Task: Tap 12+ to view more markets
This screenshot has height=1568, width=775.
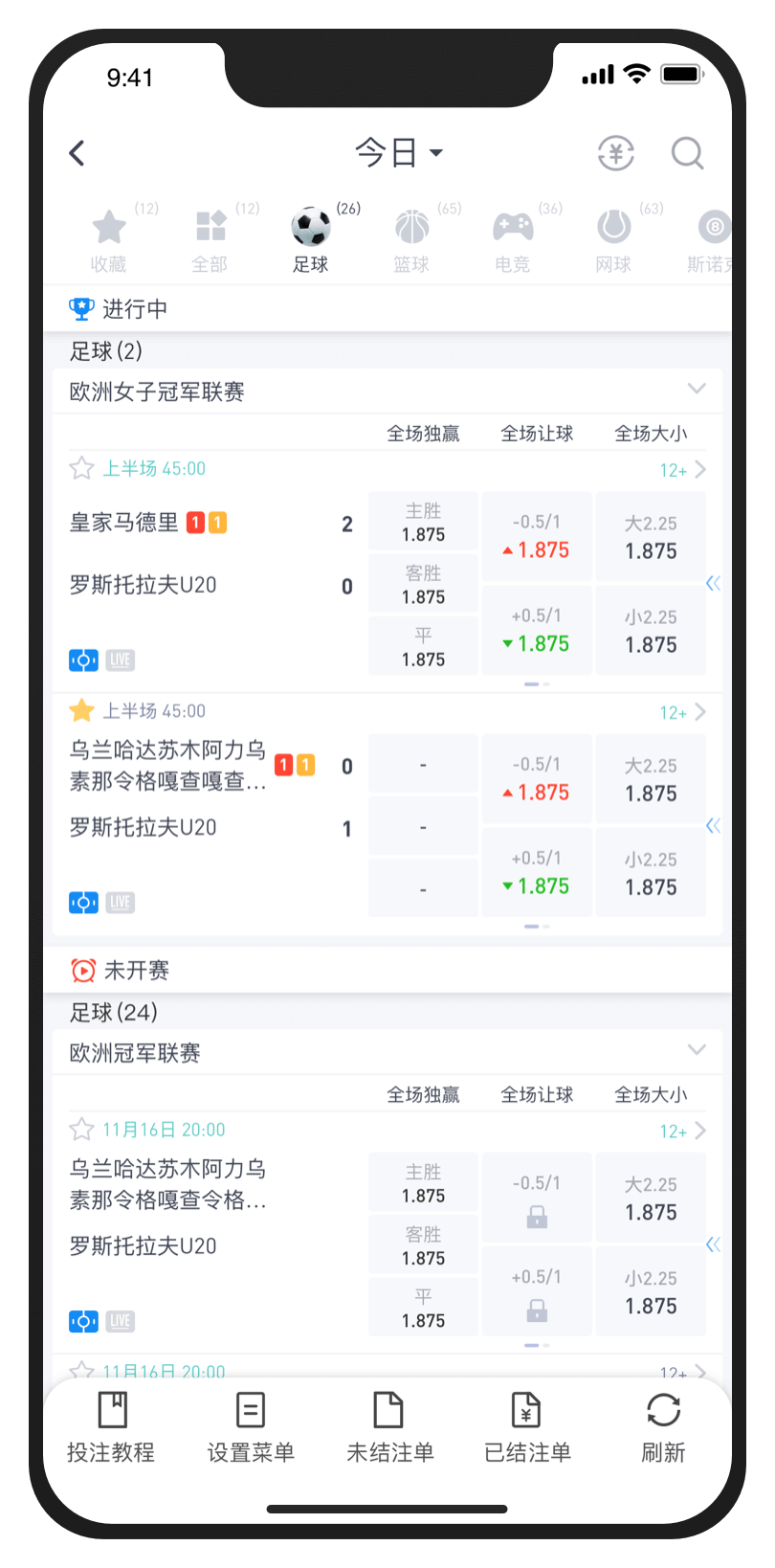Action: 675,469
